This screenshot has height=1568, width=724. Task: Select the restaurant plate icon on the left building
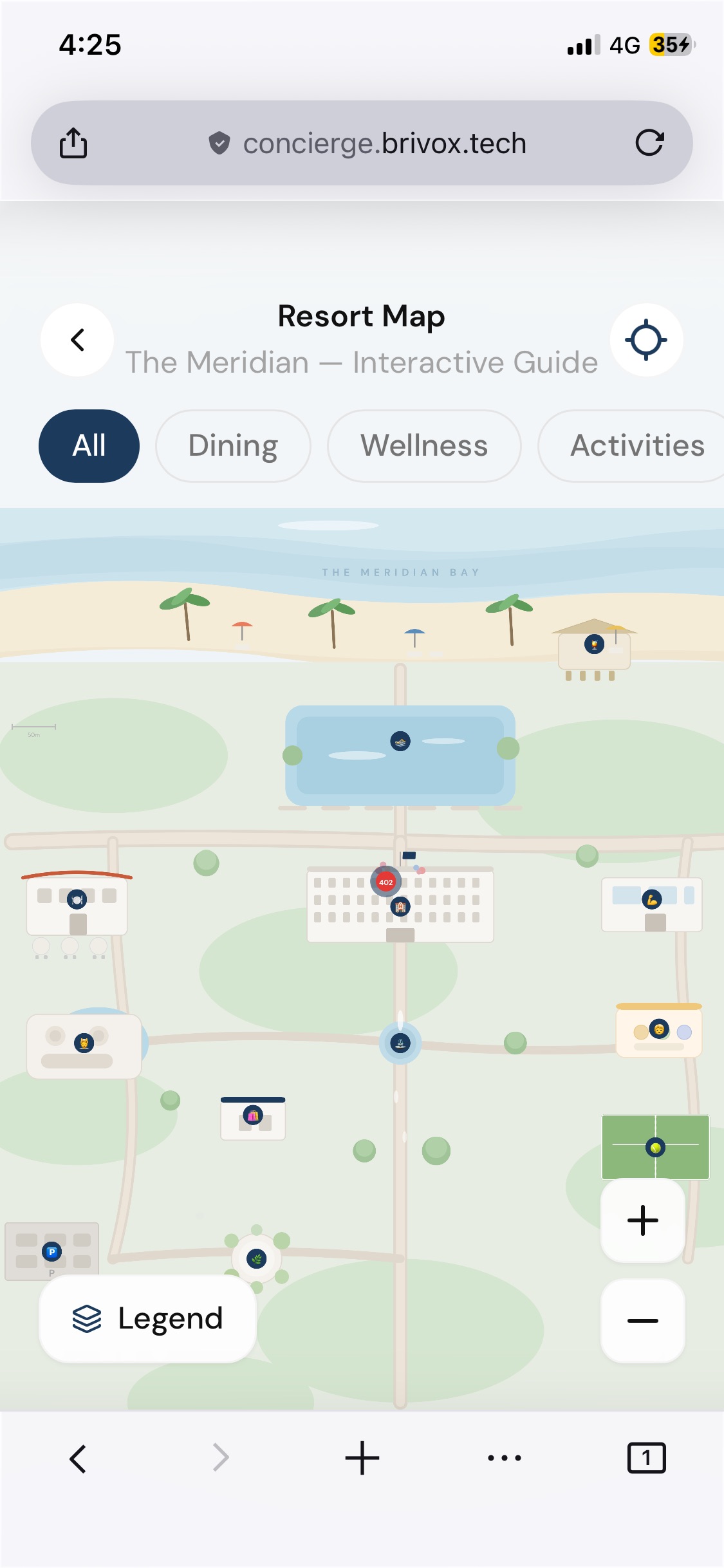tap(77, 901)
